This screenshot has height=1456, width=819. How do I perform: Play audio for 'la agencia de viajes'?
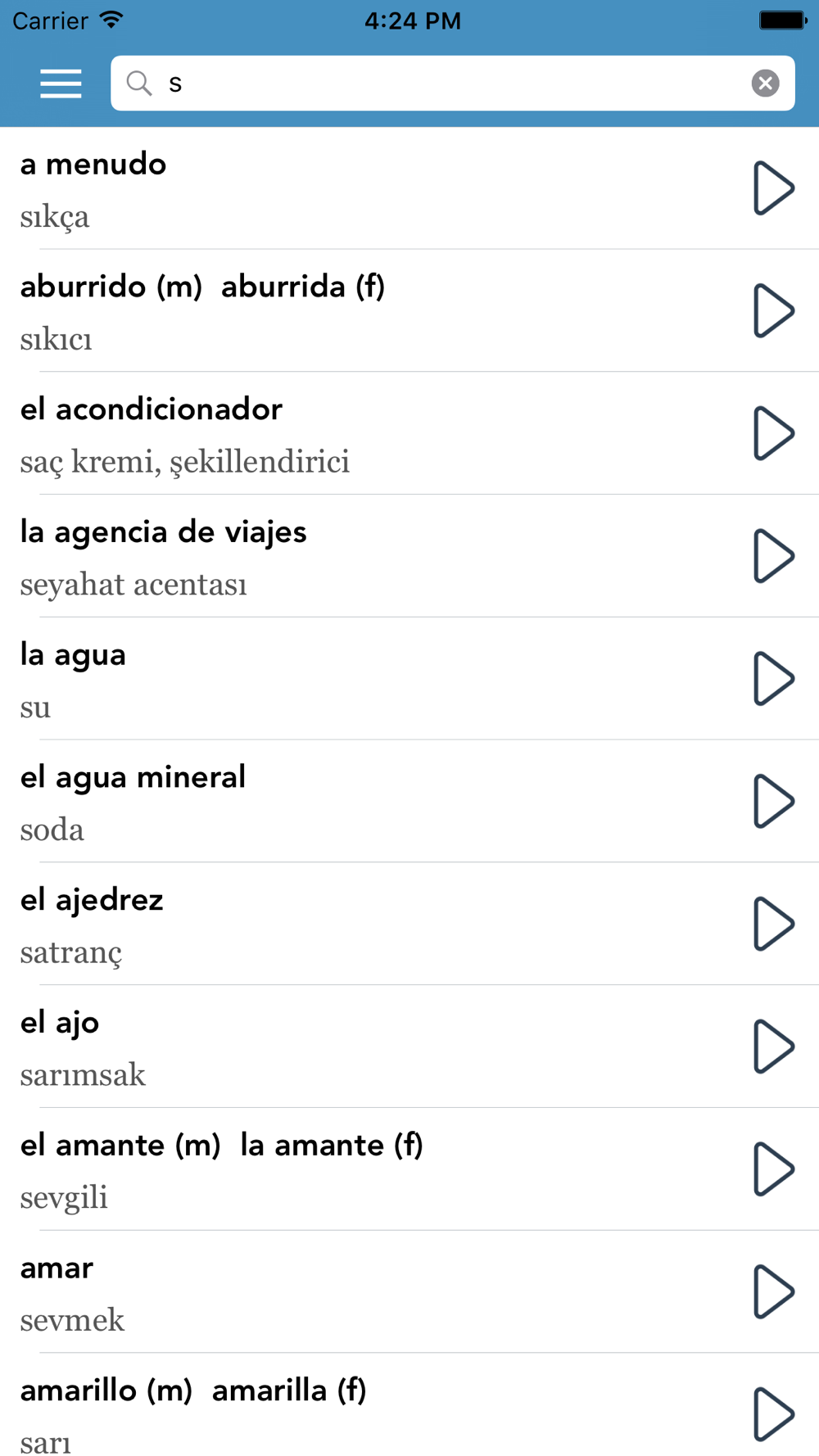point(773,556)
